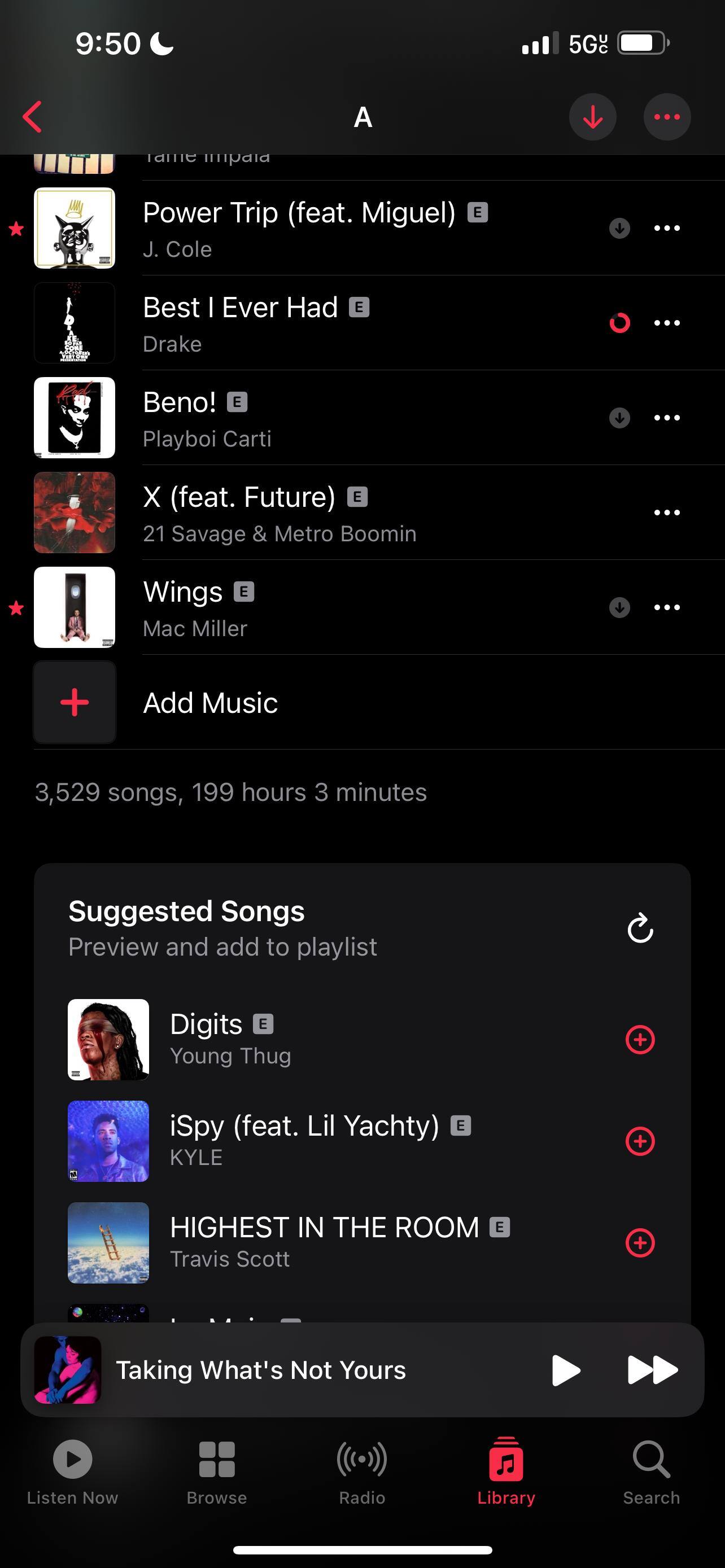Screen dimensions: 725x1568
Task: Go back from playlist A
Action: pyautogui.click(x=32, y=116)
